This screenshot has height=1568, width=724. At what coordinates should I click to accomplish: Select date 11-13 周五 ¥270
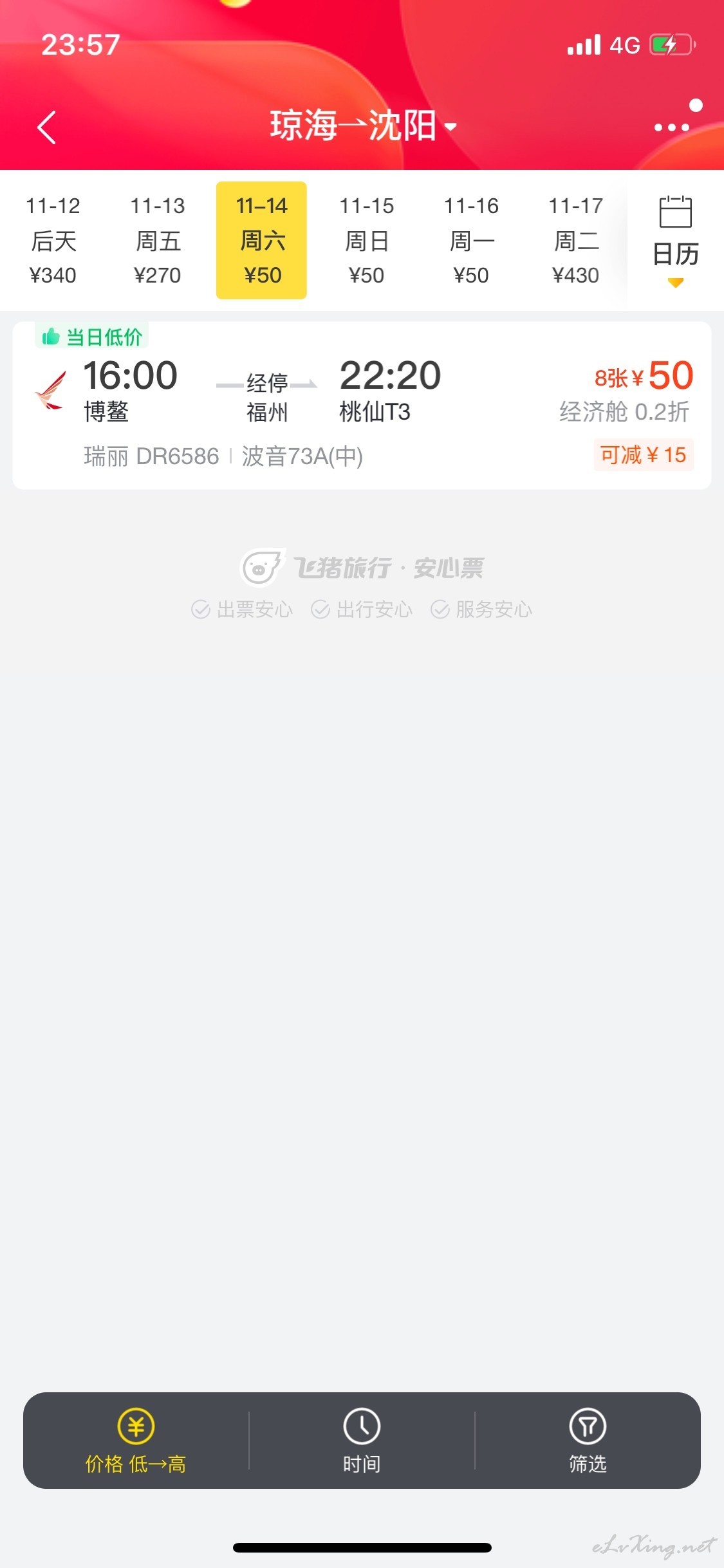tap(158, 240)
